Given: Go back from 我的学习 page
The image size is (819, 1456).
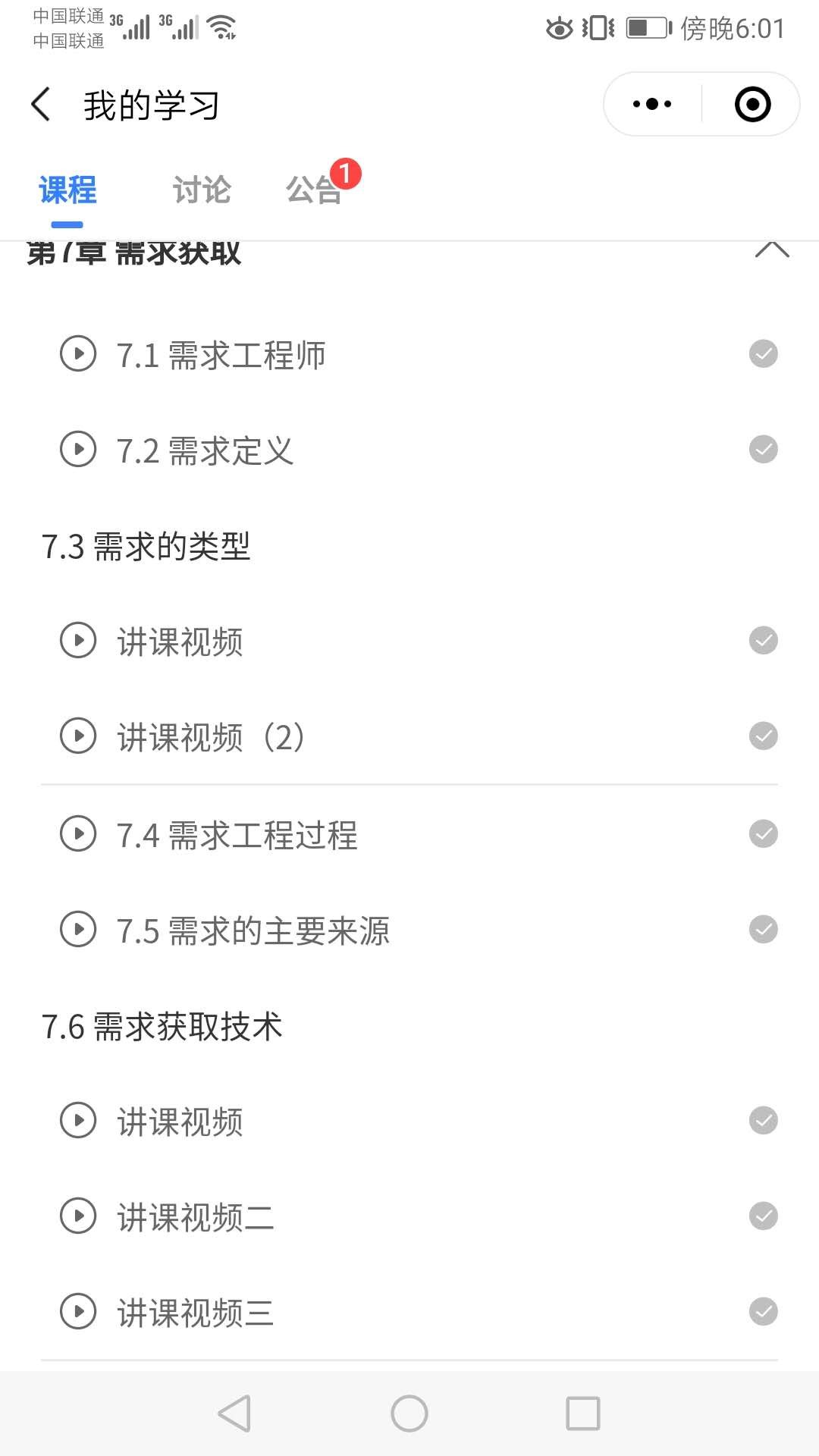Looking at the screenshot, I should pyautogui.click(x=41, y=105).
